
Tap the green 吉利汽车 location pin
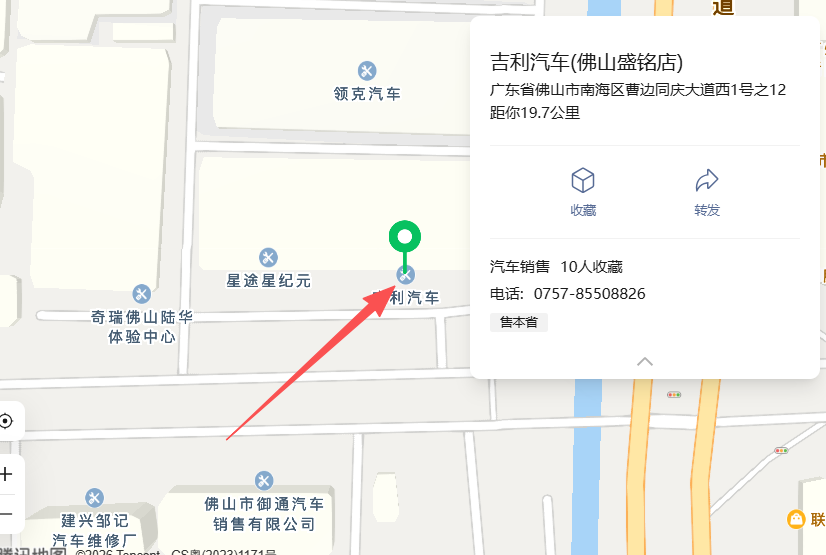[405, 238]
